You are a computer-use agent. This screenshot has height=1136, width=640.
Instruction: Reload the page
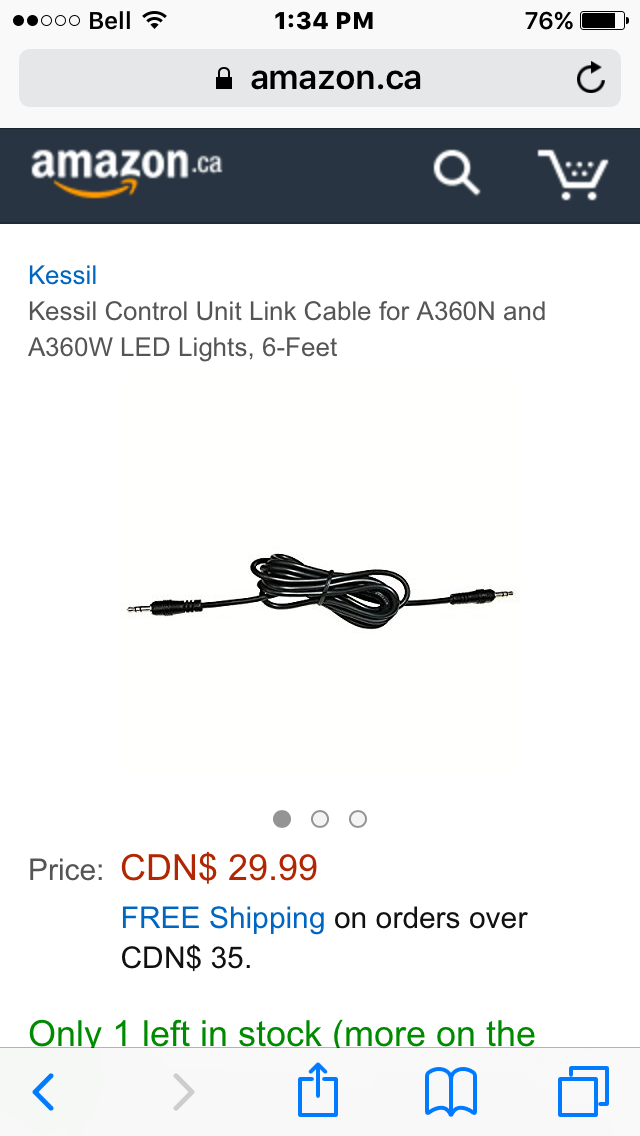click(591, 78)
